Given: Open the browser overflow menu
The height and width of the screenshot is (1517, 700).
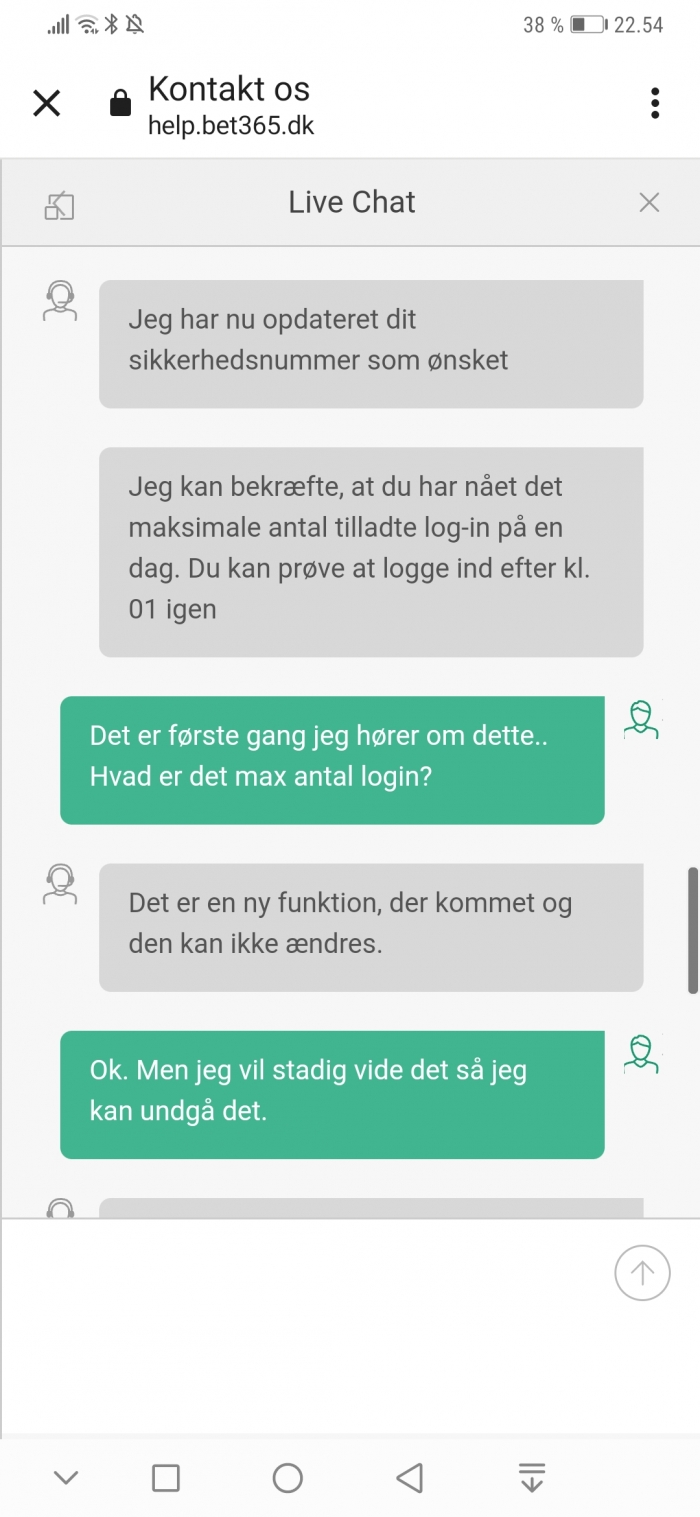Looking at the screenshot, I should pyautogui.click(x=654, y=103).
